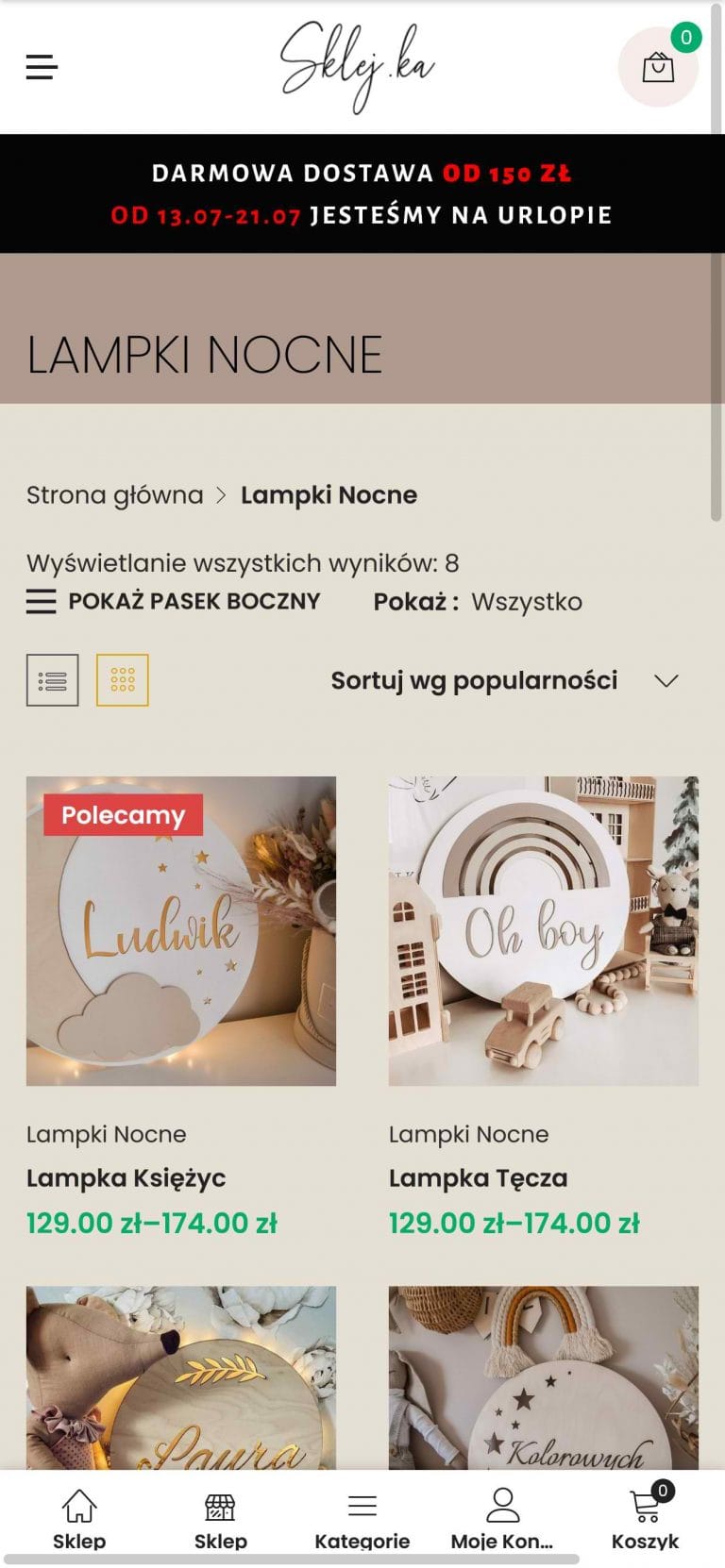Select the Wszystko show option
Screen dimensions: 725x1568
click(x=527, y=602)
